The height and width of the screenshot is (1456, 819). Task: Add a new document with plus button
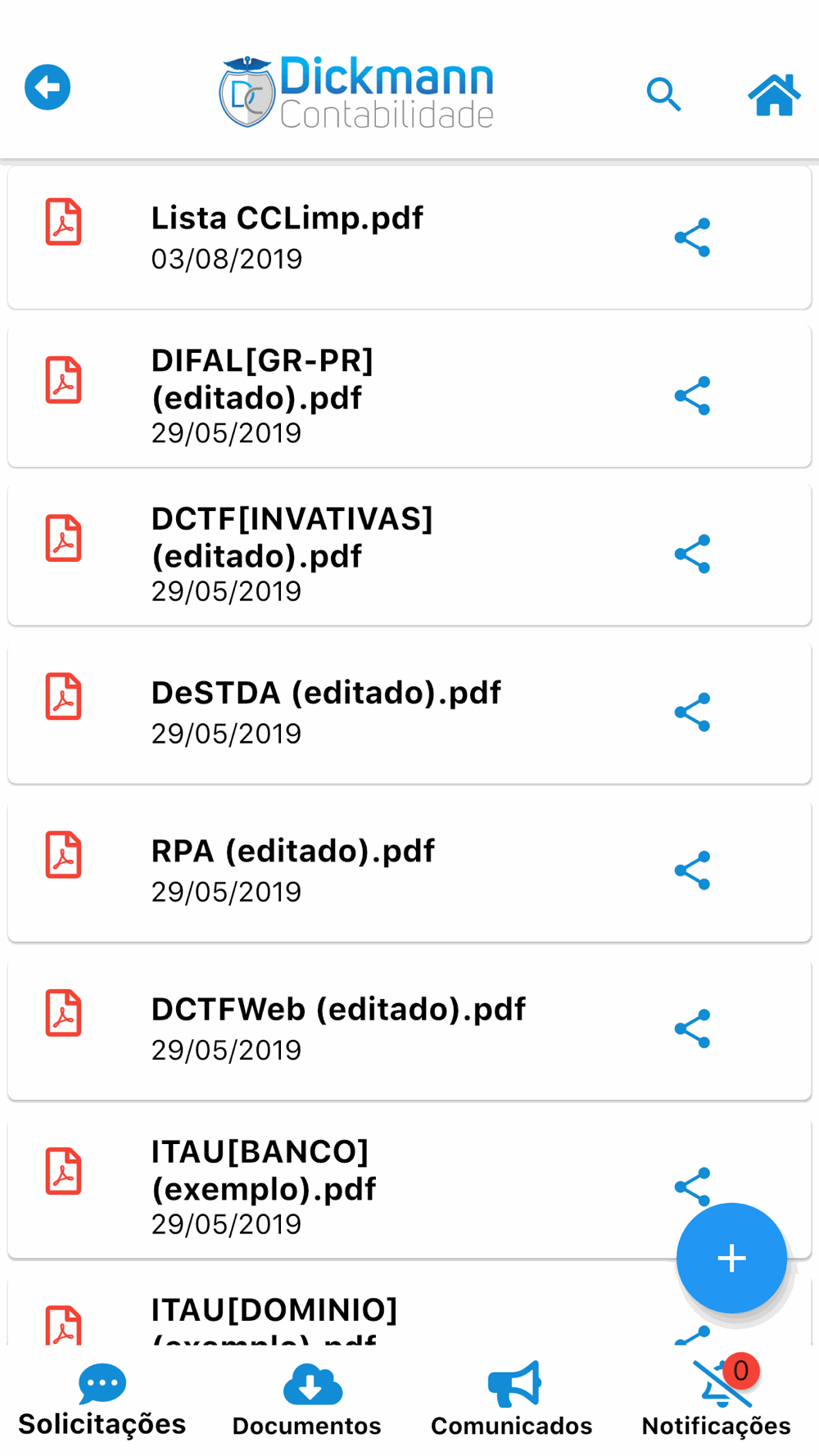pyautogui.click(x=731, y=1258)
